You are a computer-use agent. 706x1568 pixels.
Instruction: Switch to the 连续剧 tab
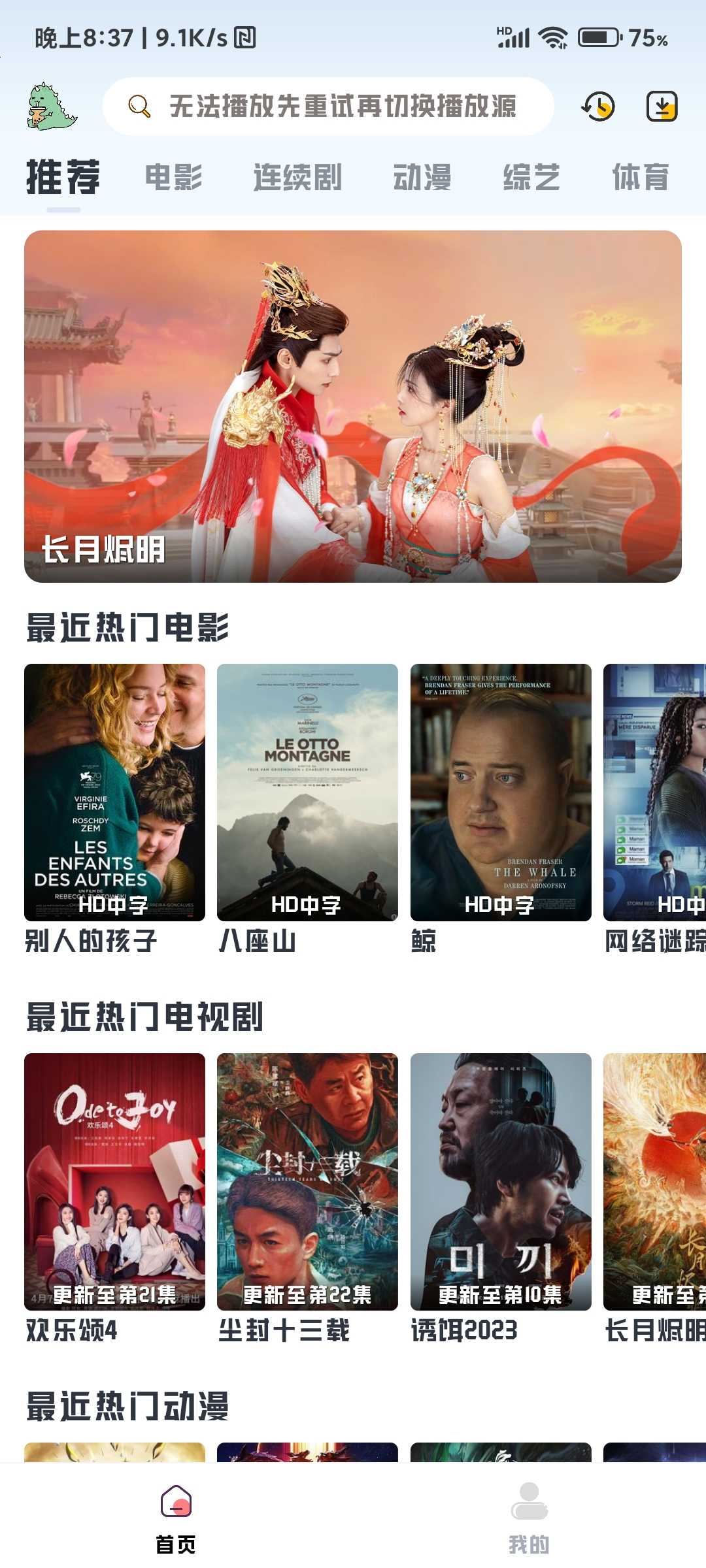[x=297, y=177]
